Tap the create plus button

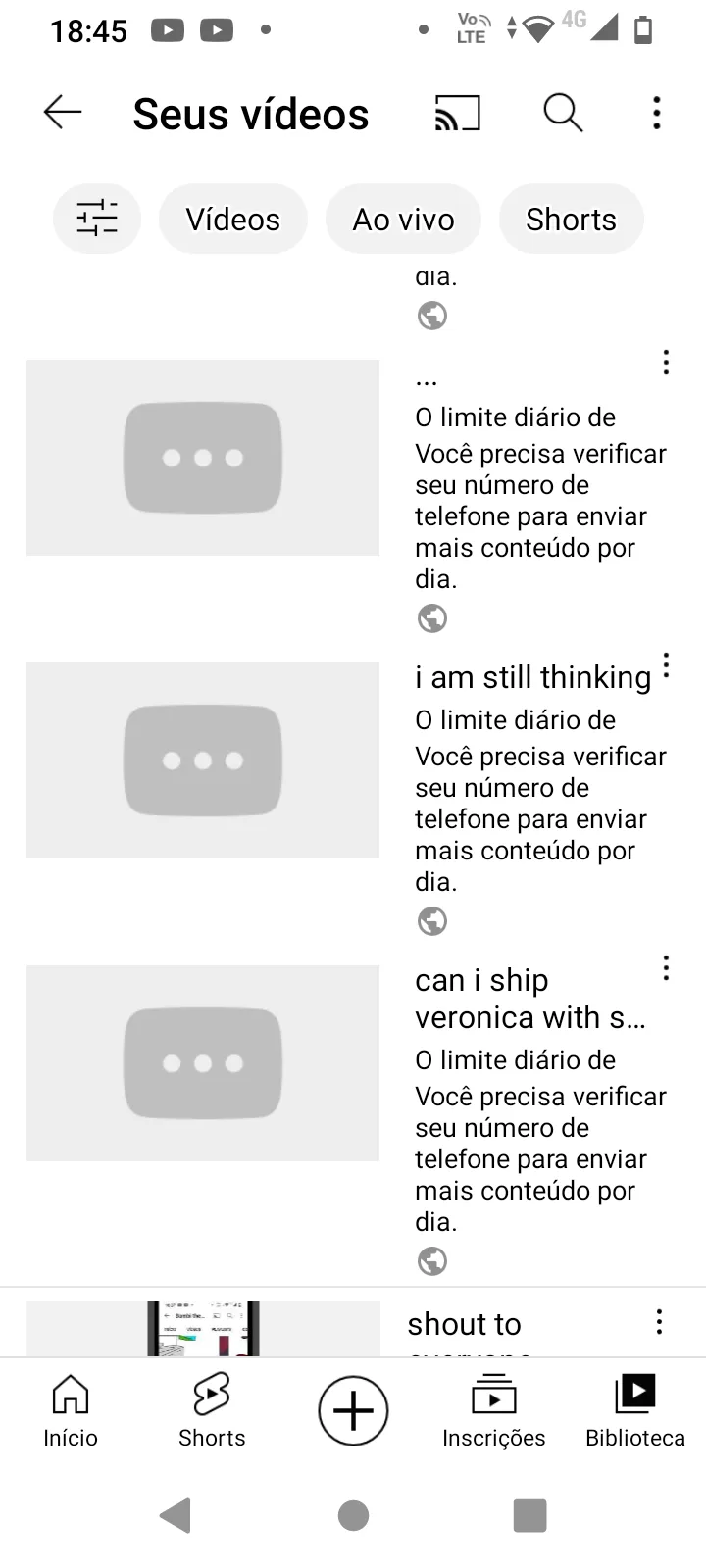[x=353, y=1410]
